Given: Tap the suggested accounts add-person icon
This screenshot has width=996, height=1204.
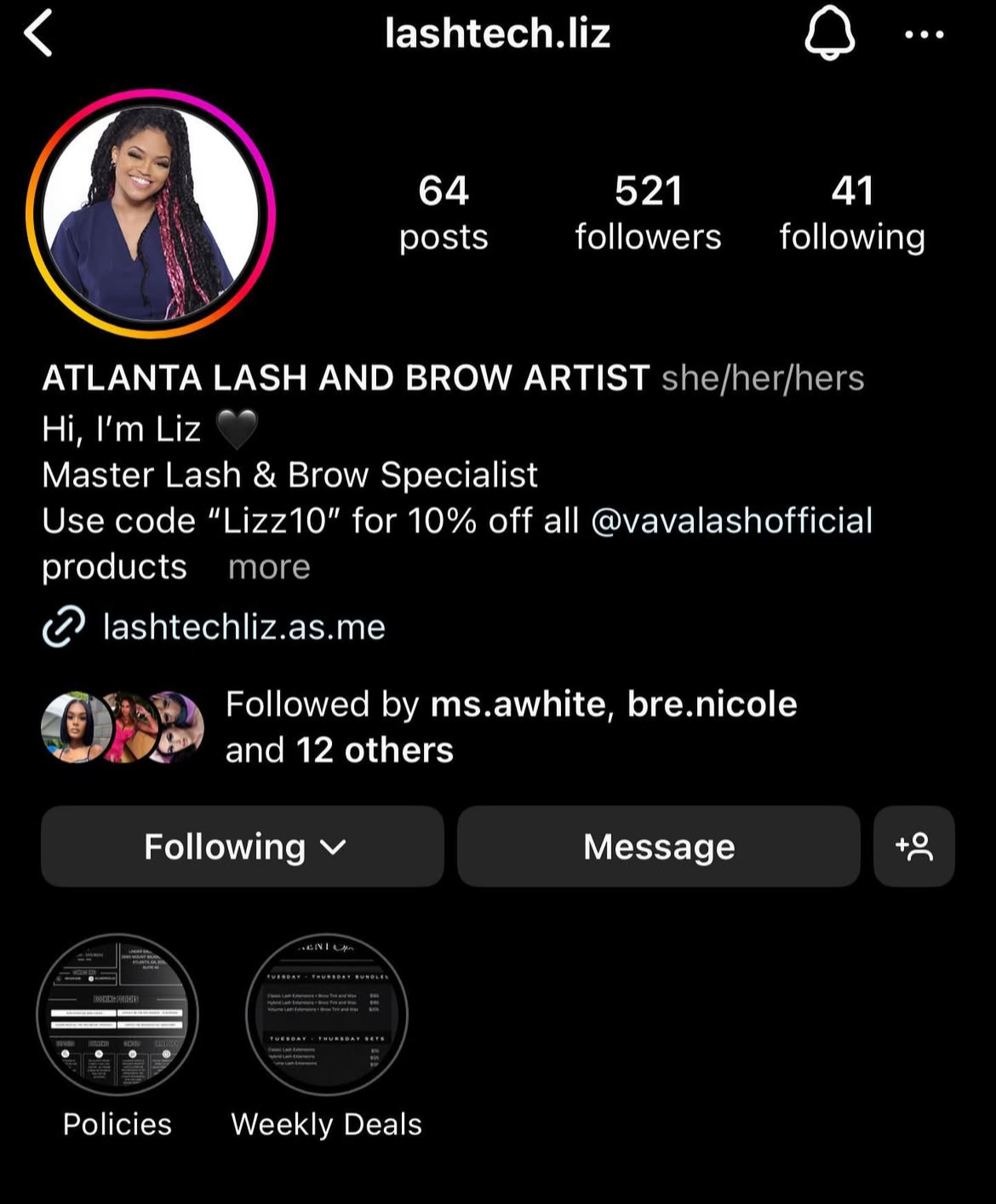Looking at the screenshot, I should [913, 847].
